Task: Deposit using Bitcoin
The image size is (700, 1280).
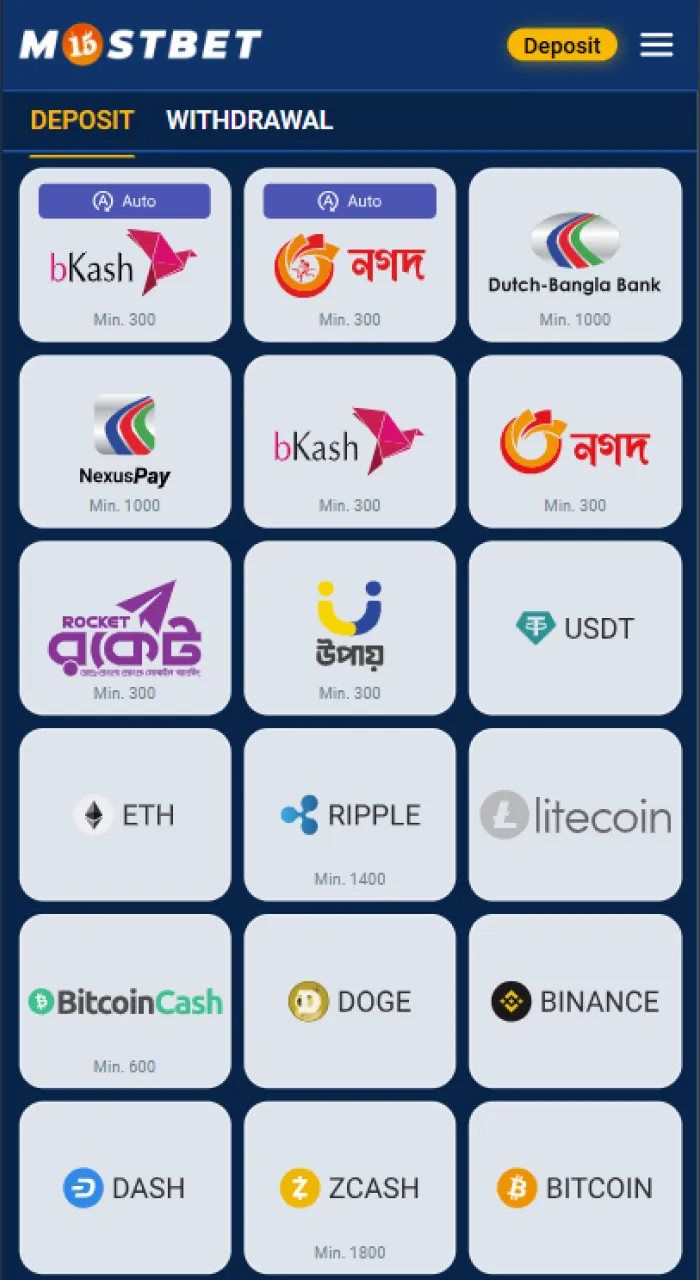Action: 575,1188
